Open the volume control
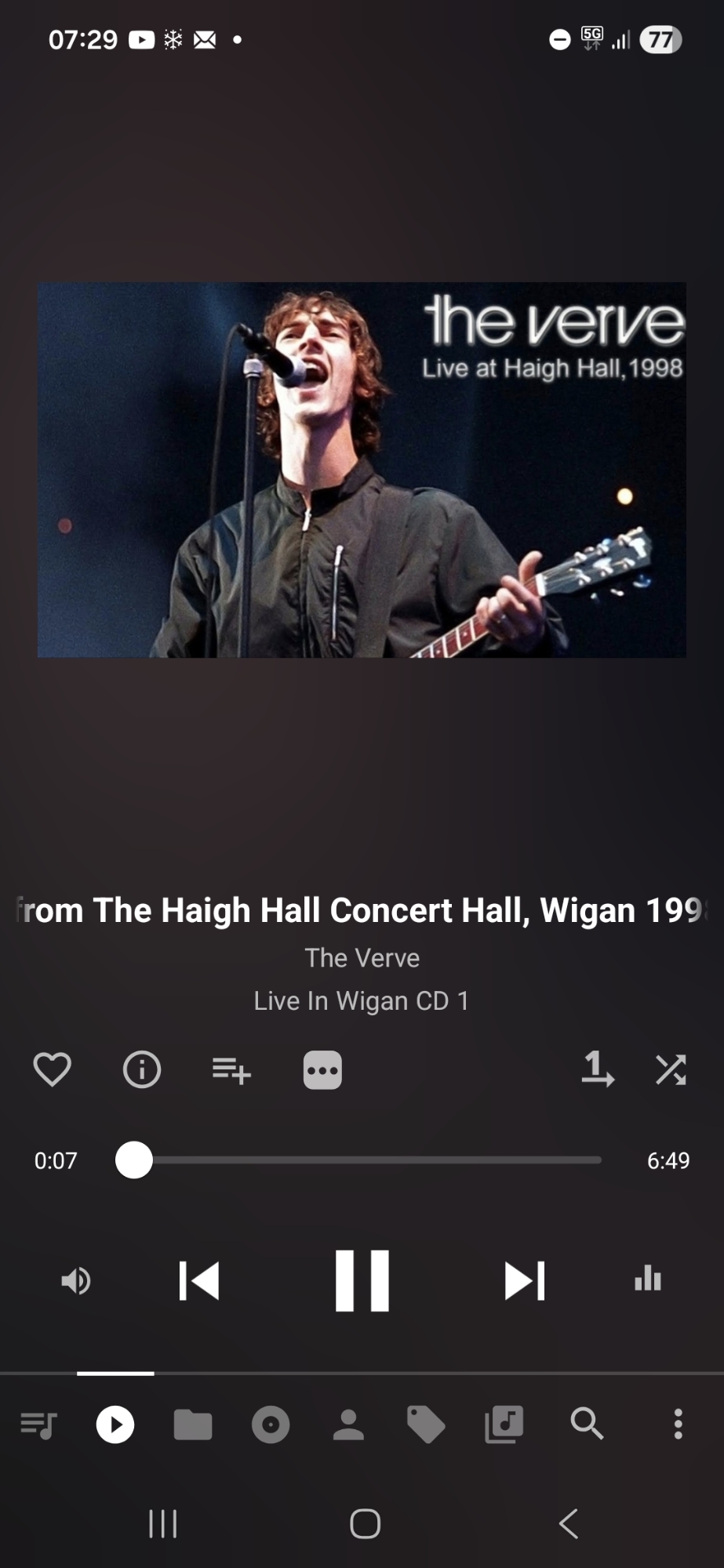Viewport: 724px width, 1568px height. [76, 1281]
